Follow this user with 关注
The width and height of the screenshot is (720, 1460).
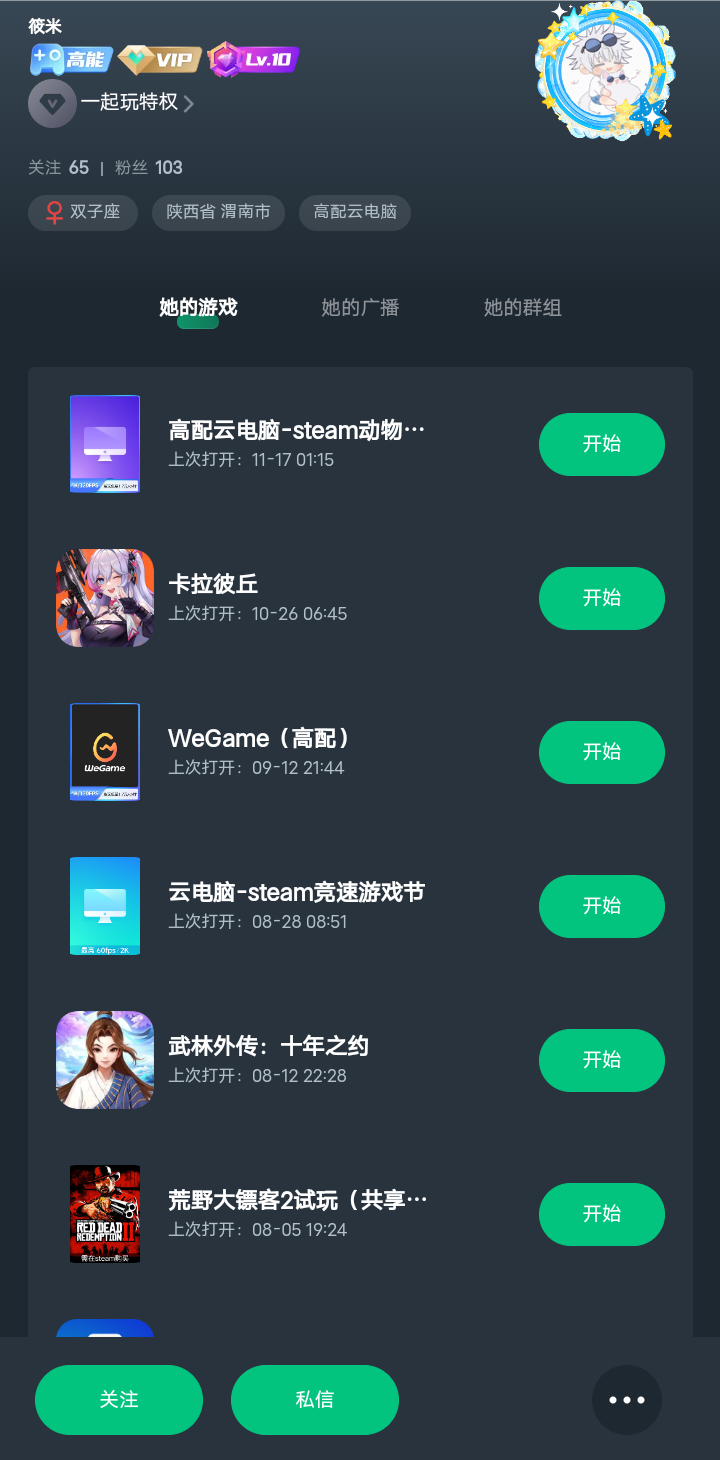(119, 1400)
